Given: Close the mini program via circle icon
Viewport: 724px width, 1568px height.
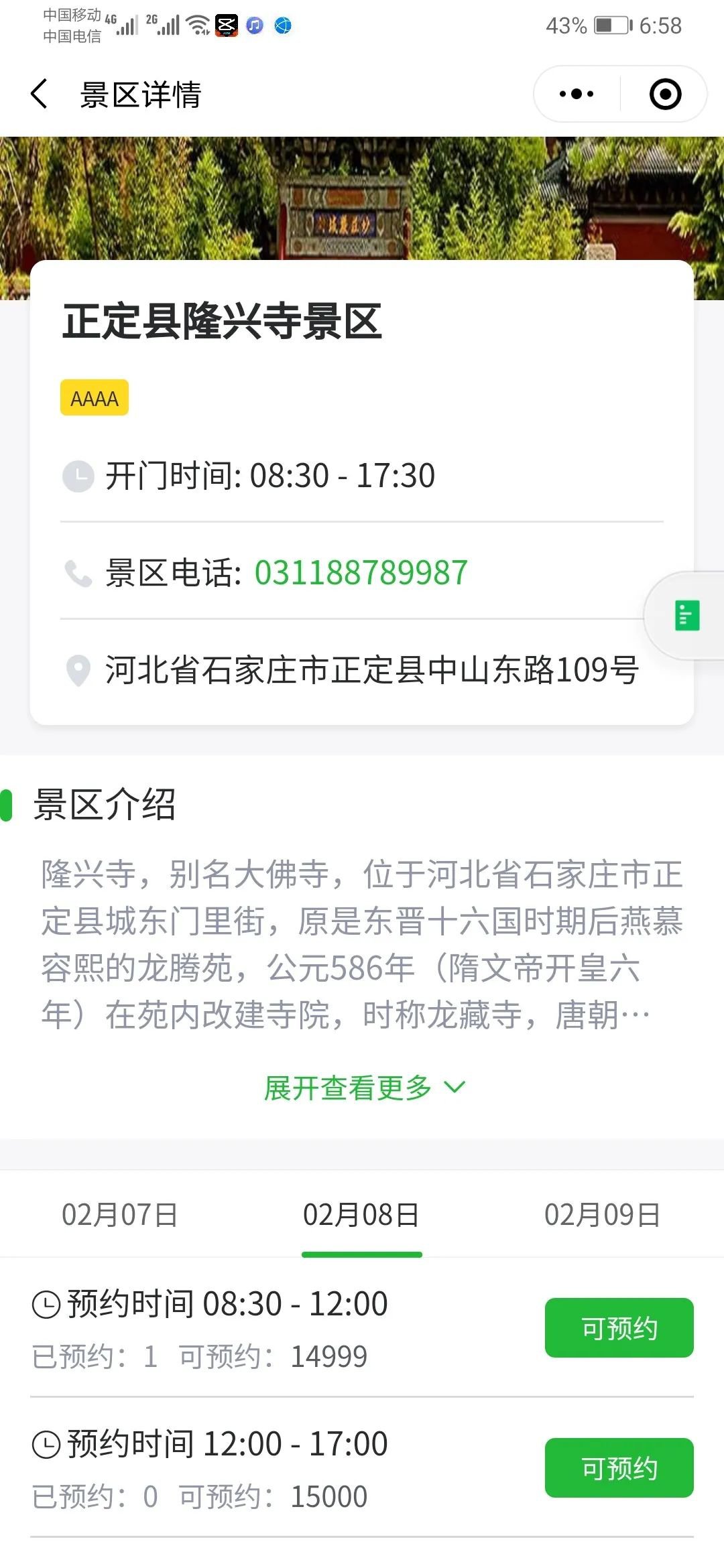Looking at the screenshot, I should pos(665,94).
